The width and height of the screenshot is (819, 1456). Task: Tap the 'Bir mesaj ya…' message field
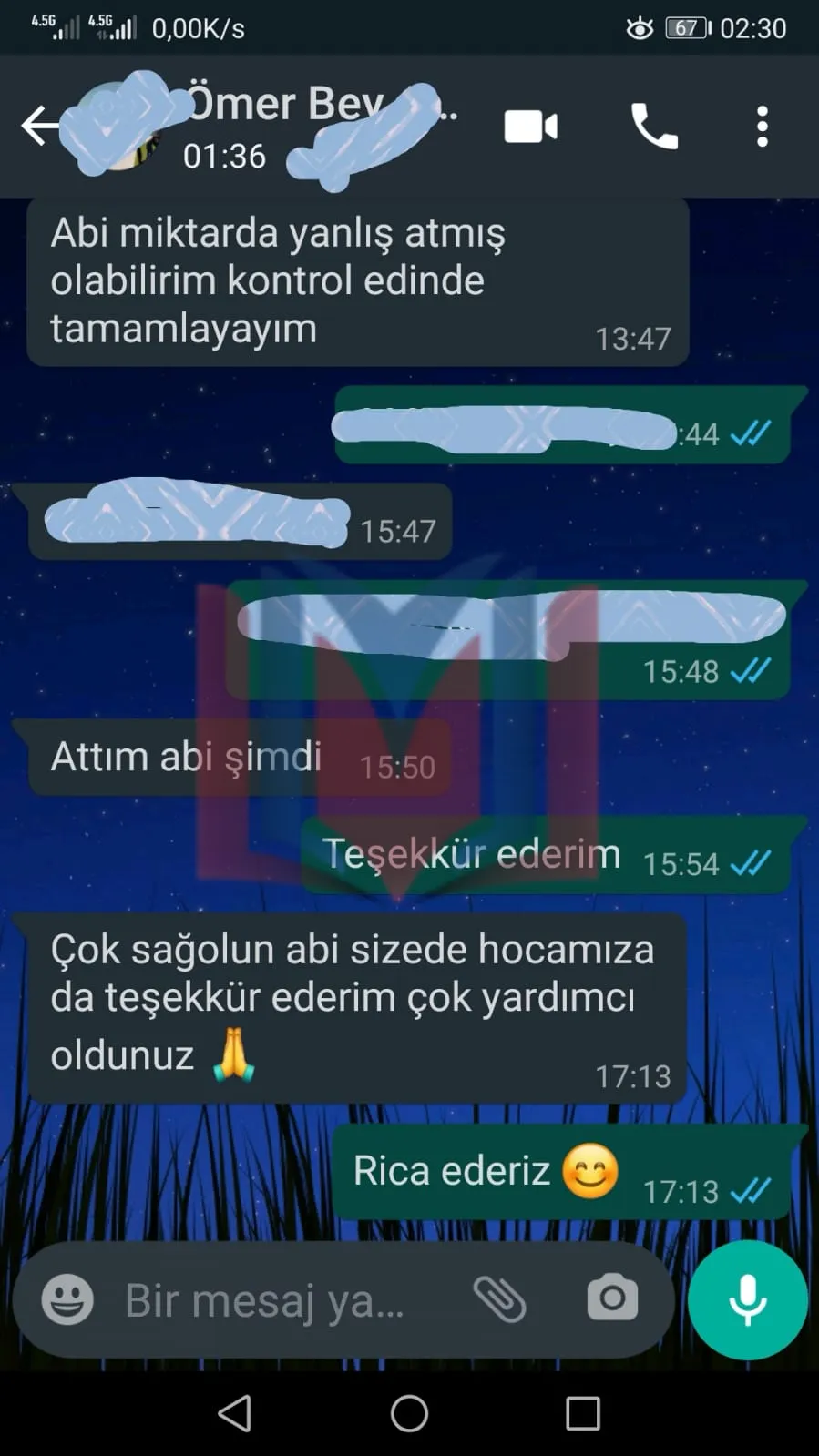[x=273, y=1299]
